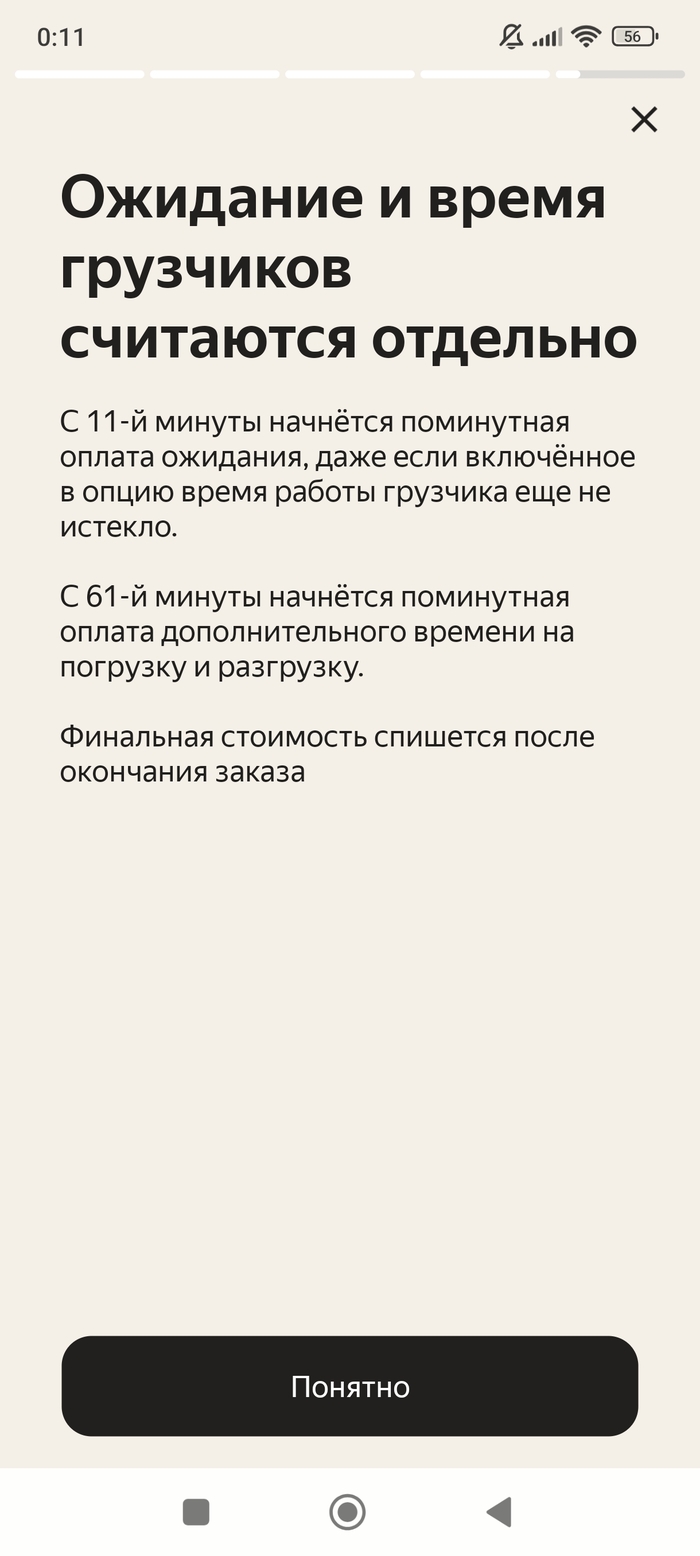Open recent apps with square button
Image resolution: width=700 pixels, height=1556 pixels.
[196, 1511]
